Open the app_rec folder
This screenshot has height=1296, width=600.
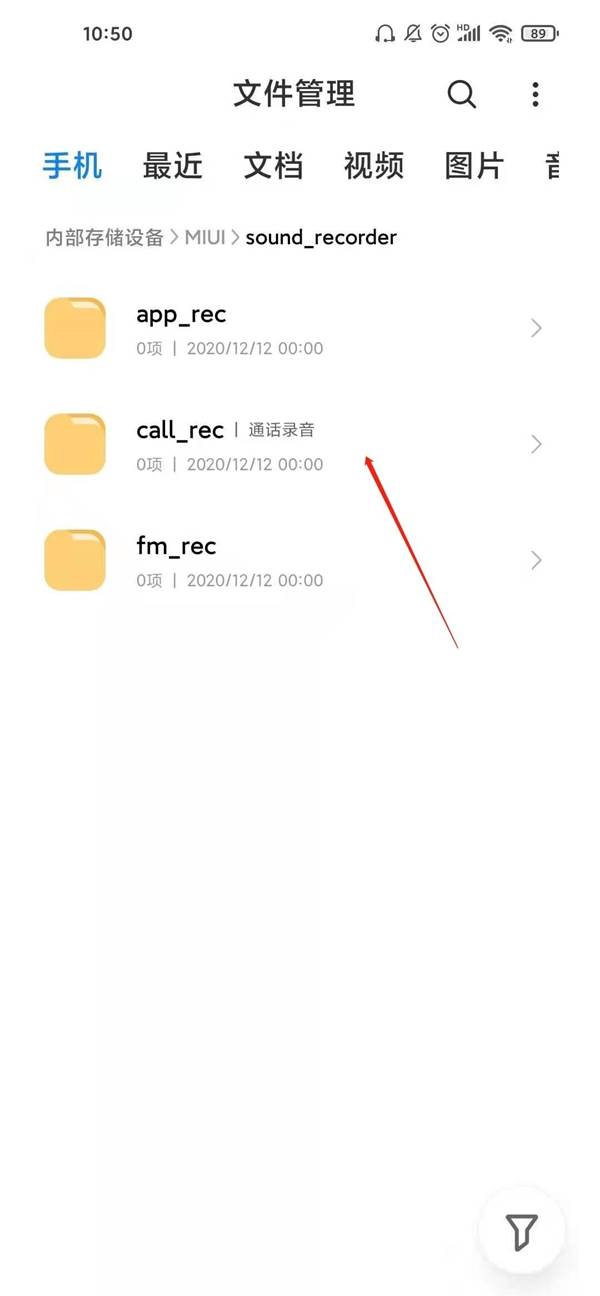(300, 328)
